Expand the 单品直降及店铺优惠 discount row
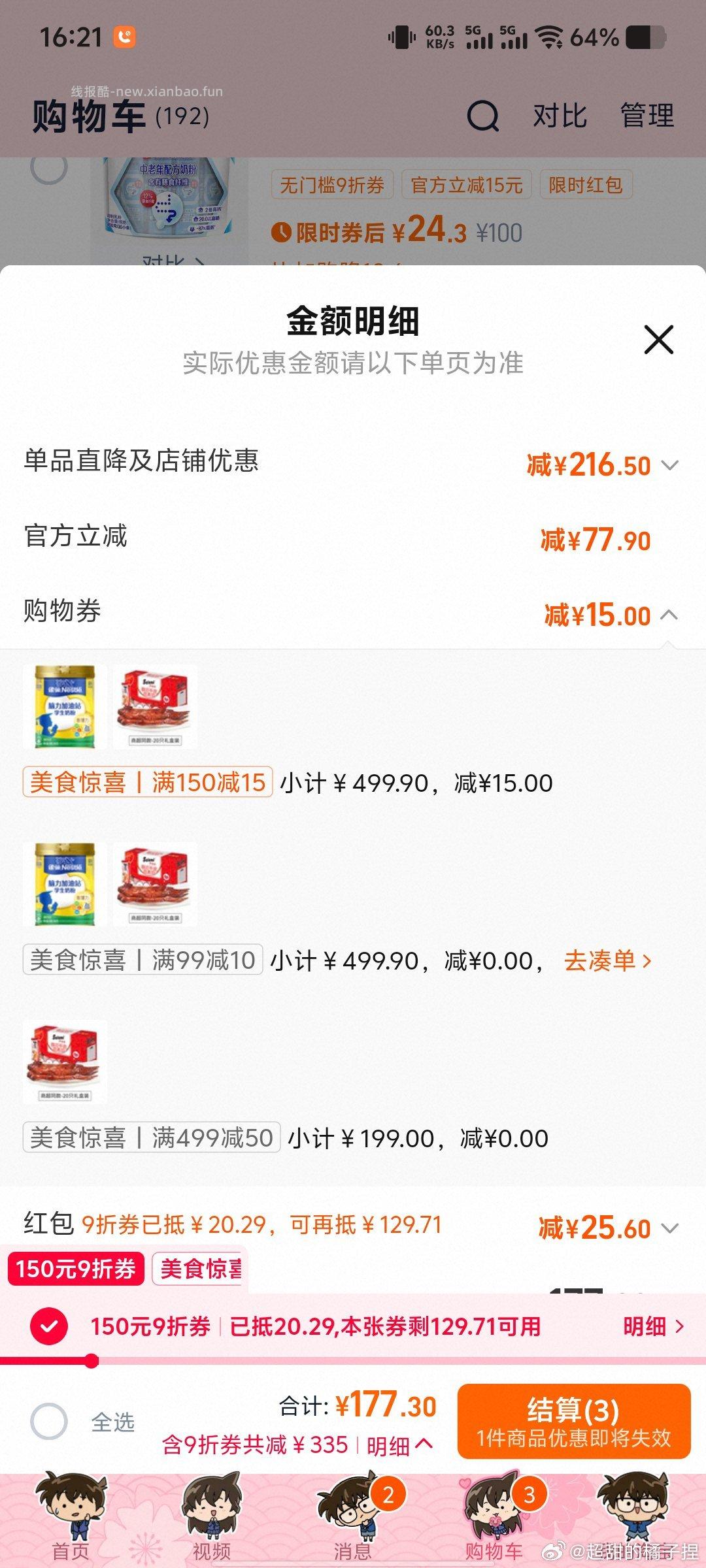The image size is (706, 1568). (x=670, y=465)
